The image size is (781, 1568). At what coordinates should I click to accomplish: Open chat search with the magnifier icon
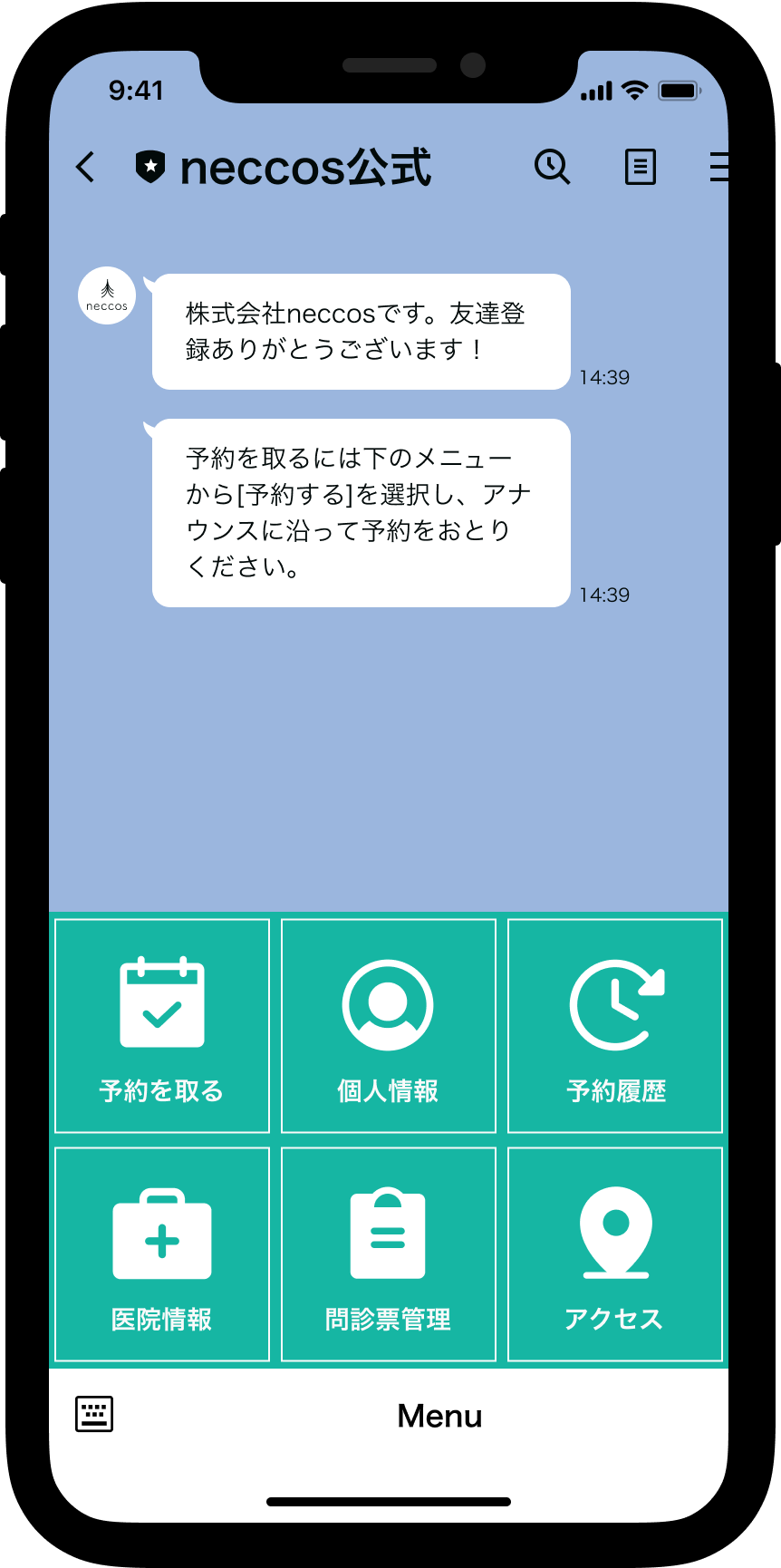(x=552, y=167)
